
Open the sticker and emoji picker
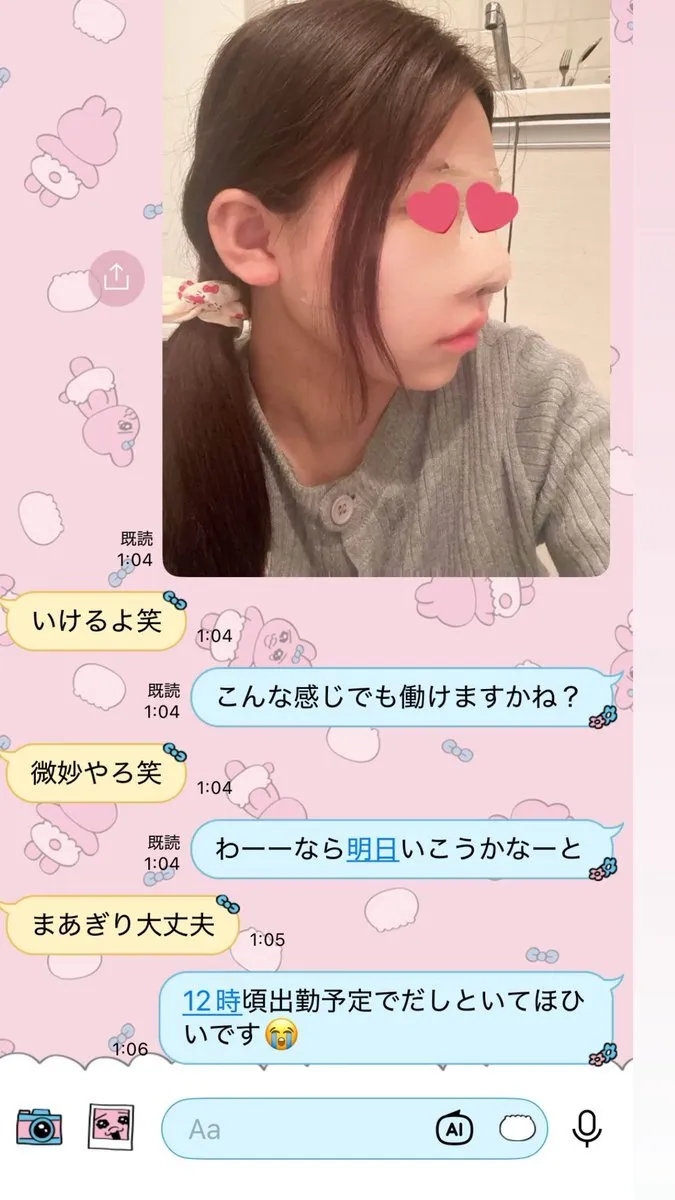point(517,1129)
